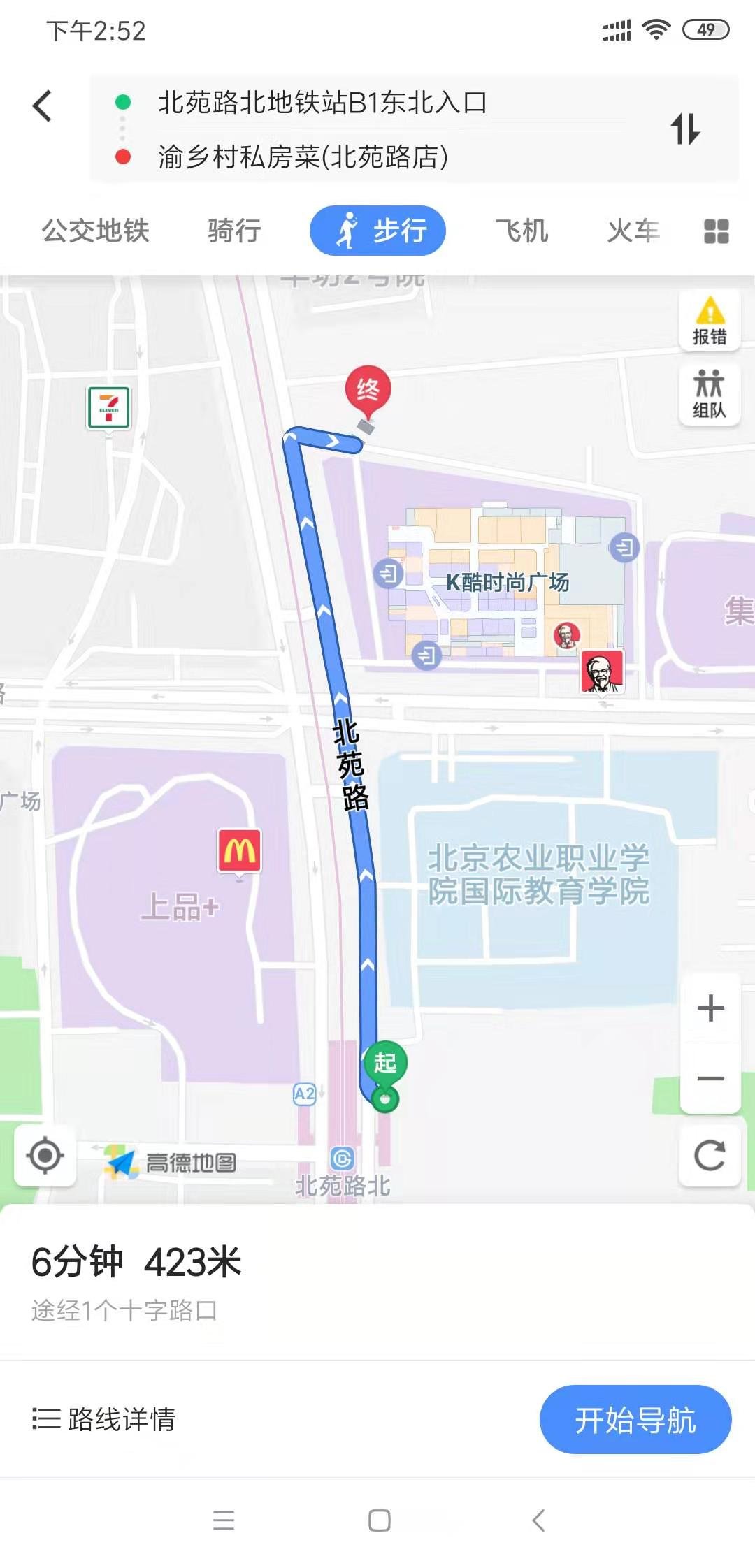755x1568 pixels.
Task: Switch to the 飞机 tab
Action: pos(522,231)
